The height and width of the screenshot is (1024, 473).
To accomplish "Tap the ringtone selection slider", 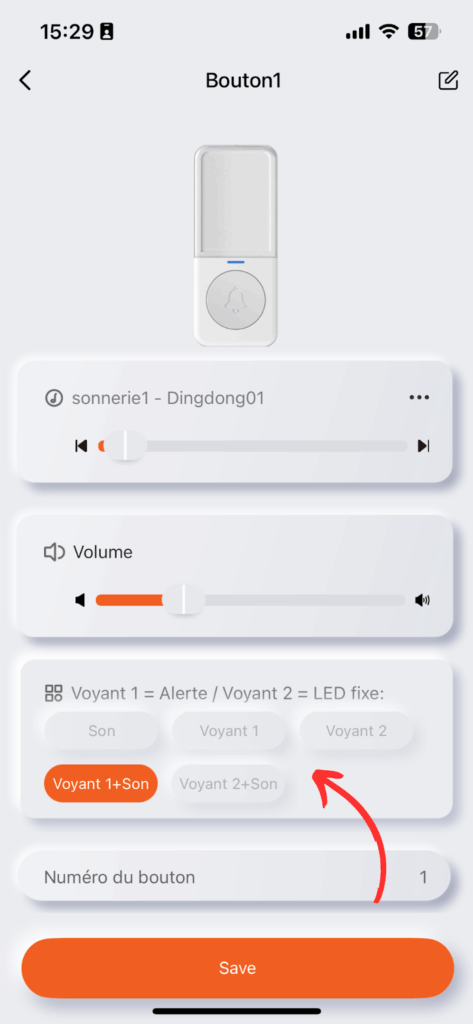I will [x=252, y=446].
